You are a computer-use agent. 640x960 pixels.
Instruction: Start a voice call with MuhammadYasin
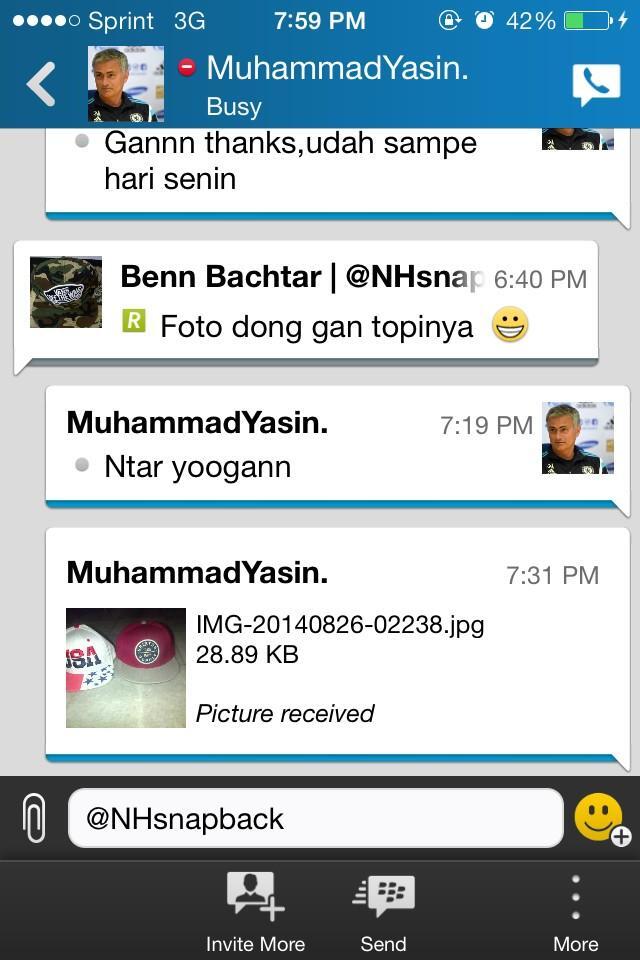click(x=596, y=85)
